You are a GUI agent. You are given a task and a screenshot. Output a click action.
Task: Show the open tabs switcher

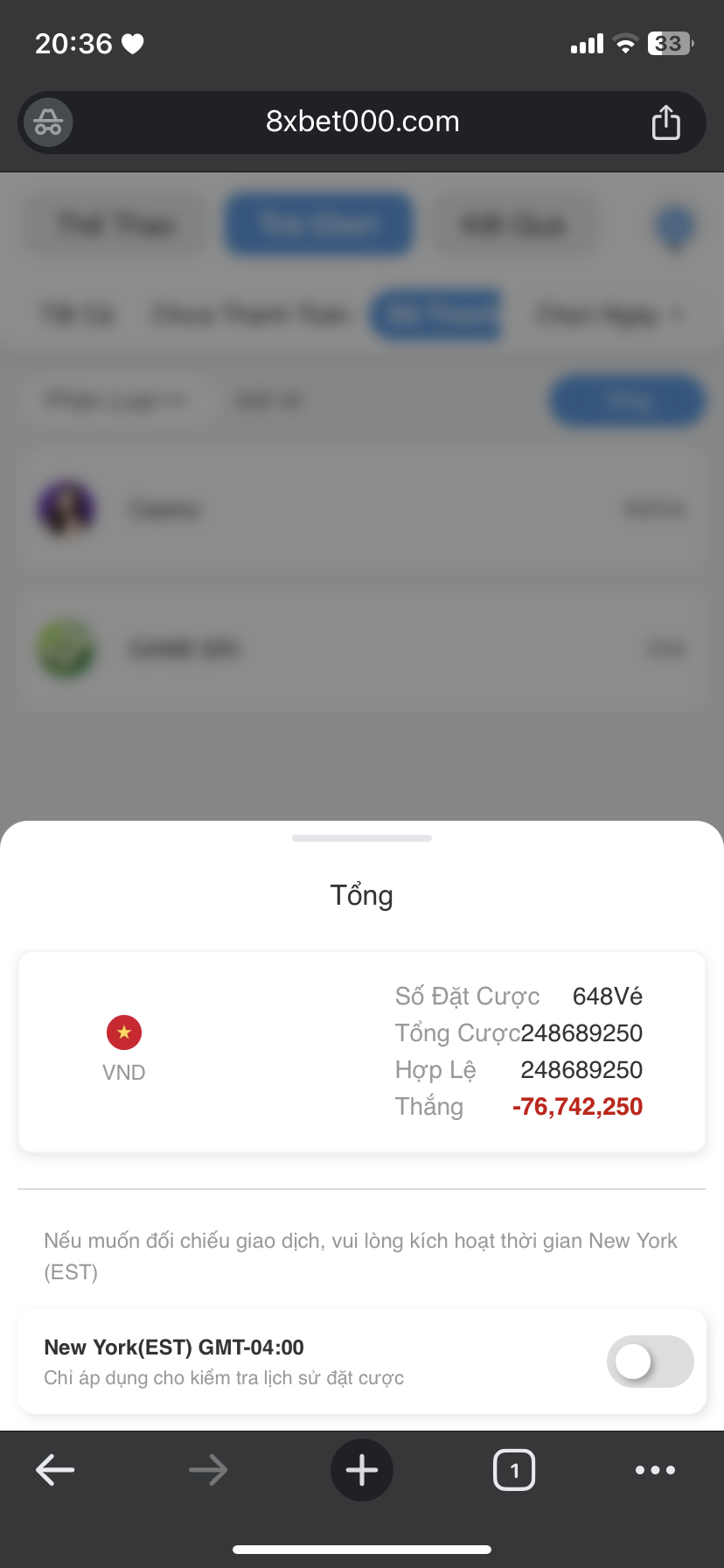tap(514, 1470)
